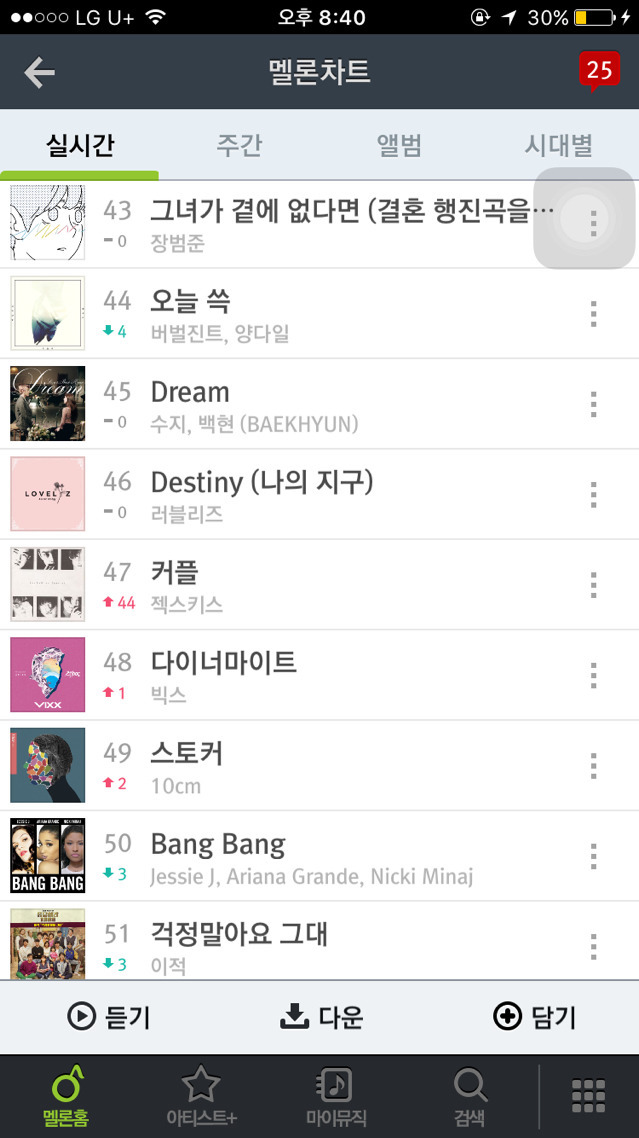Select the song 스토커 by 10cm
Viewport: 639px width, 1138px height.
320,765
